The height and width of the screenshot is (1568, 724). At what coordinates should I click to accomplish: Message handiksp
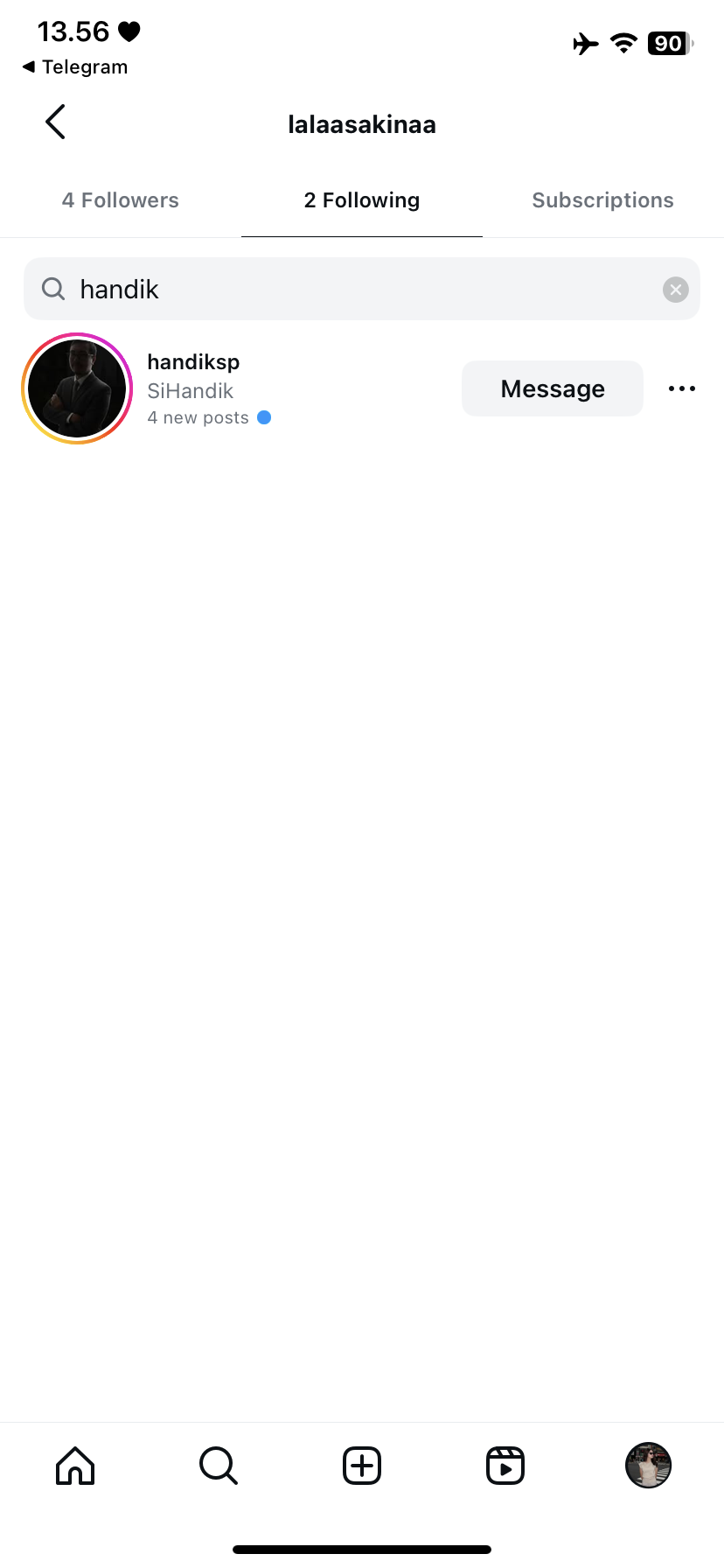(x=552, y=388)
